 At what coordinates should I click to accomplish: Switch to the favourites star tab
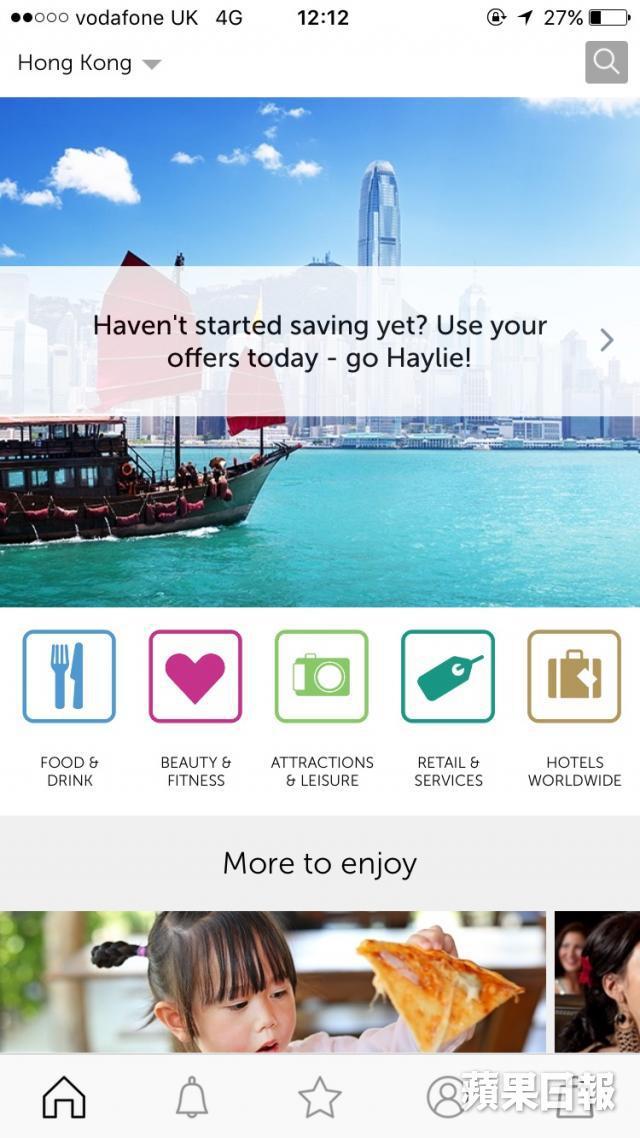tap(320, 1097)
